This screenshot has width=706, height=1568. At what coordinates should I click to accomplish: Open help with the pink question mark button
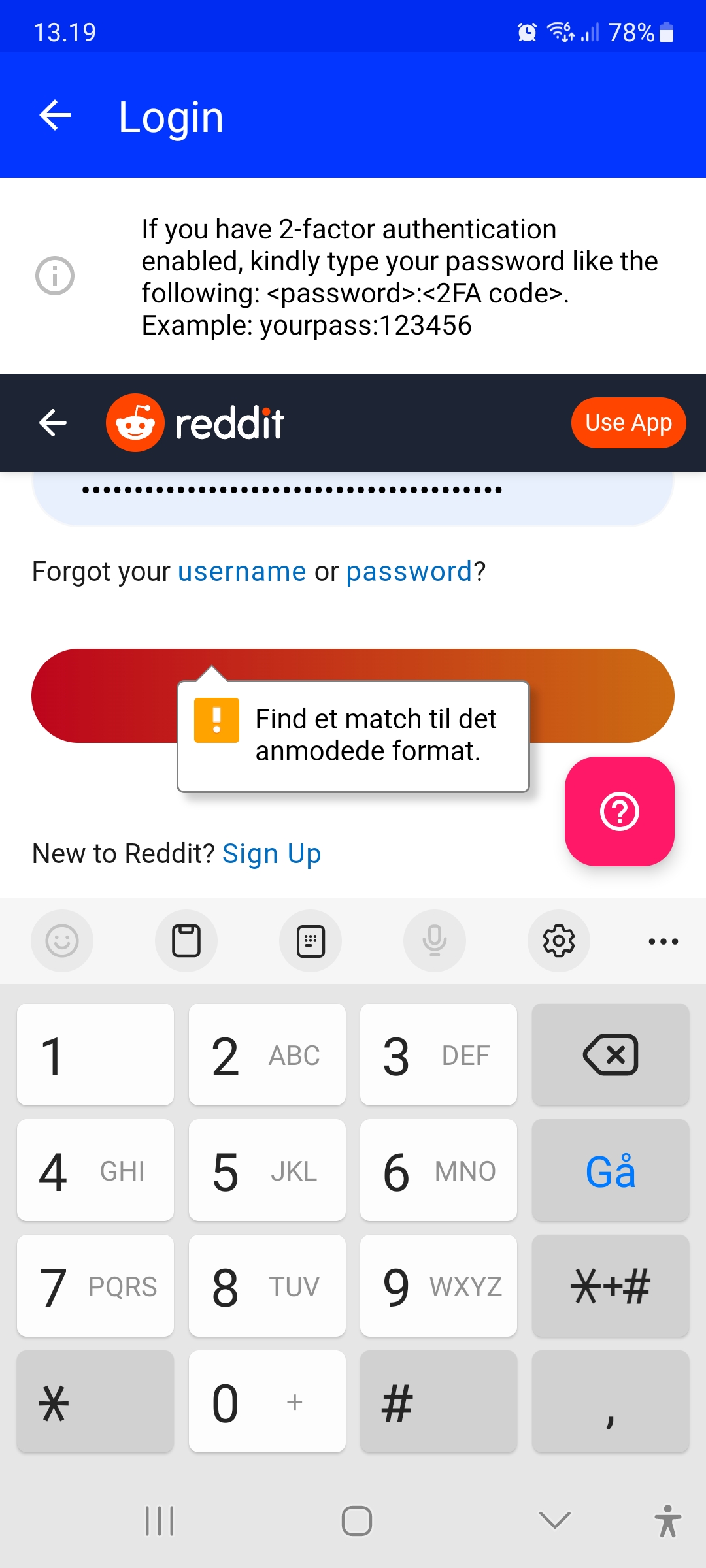tap(619, 812)
